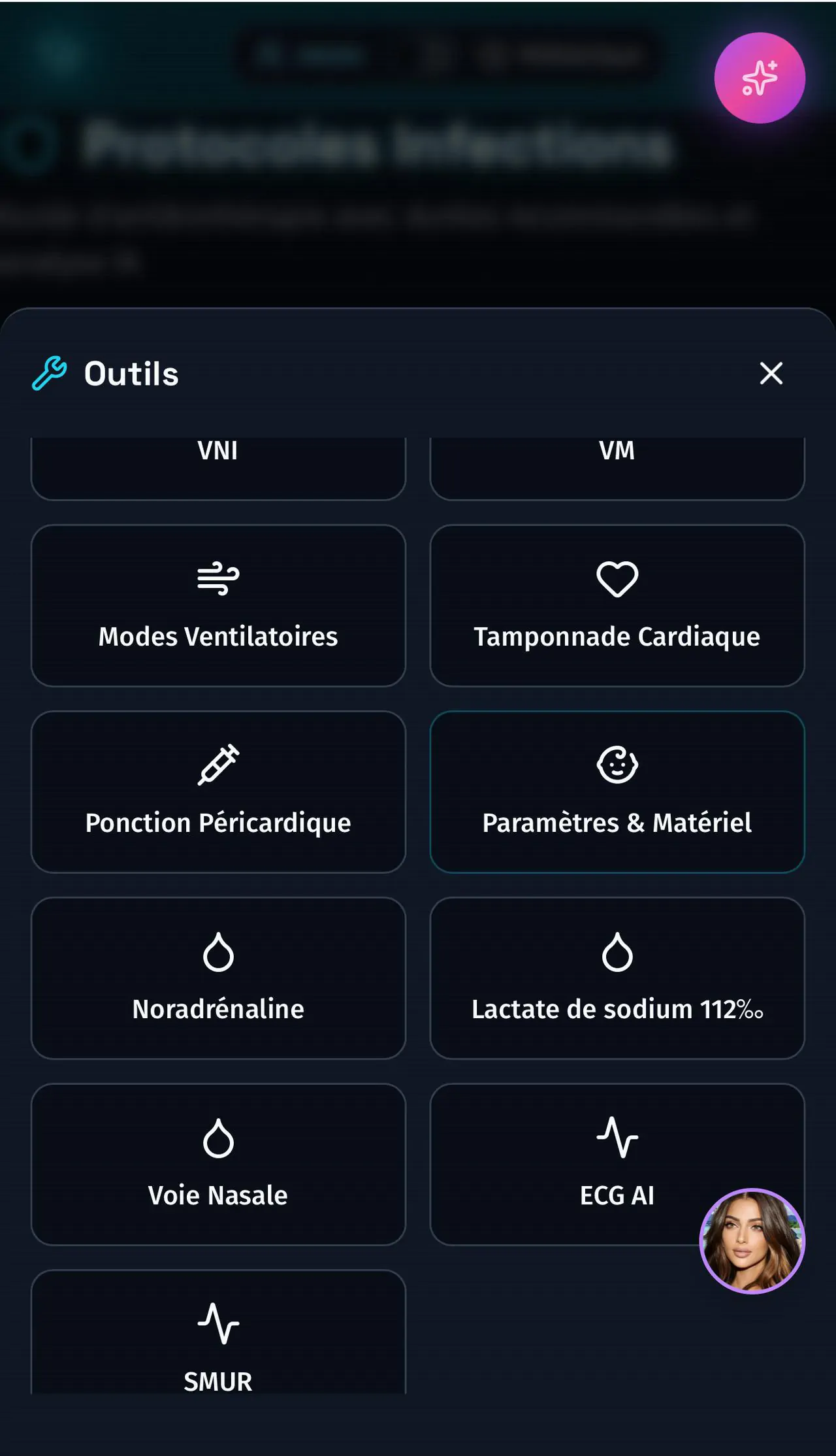Image resolution: width=836 pixels, height=1456 pixels.
Task: Tap the floating avatar bubble
Action: coord(752,1240)
